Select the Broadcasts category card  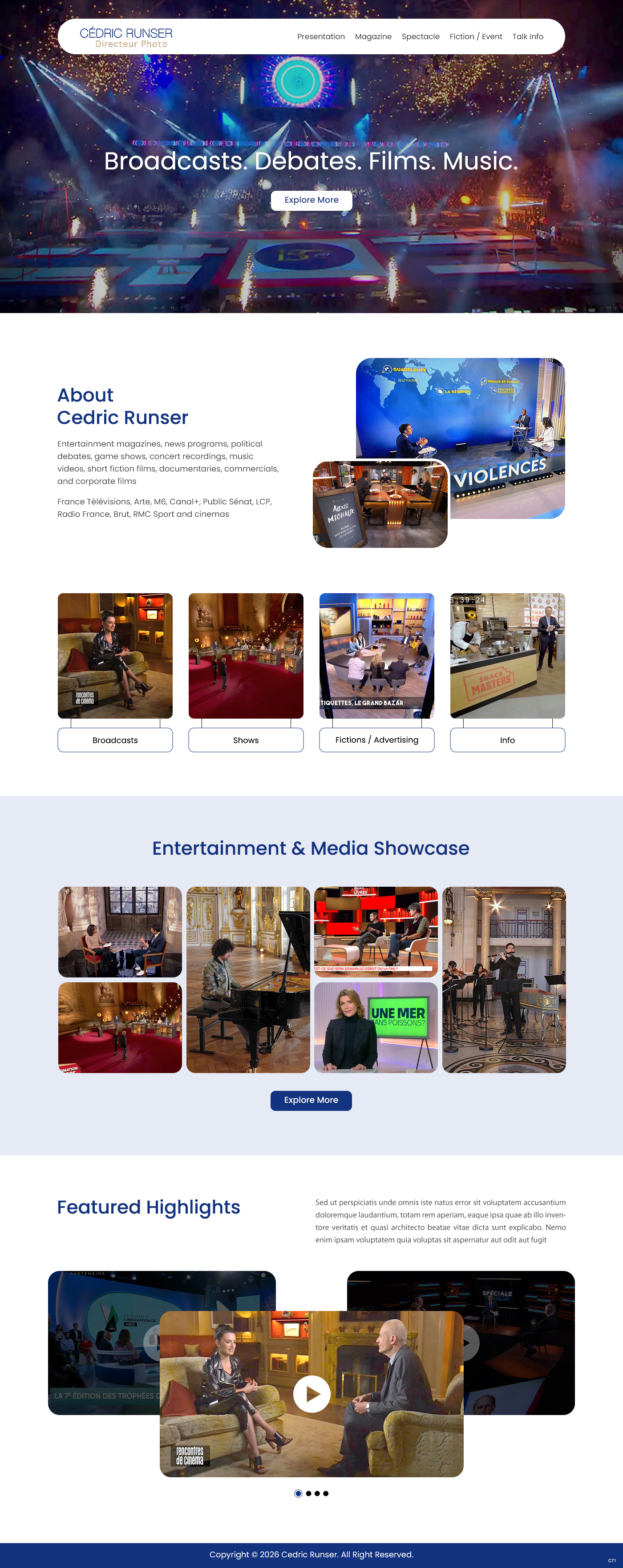coord(114,740)
